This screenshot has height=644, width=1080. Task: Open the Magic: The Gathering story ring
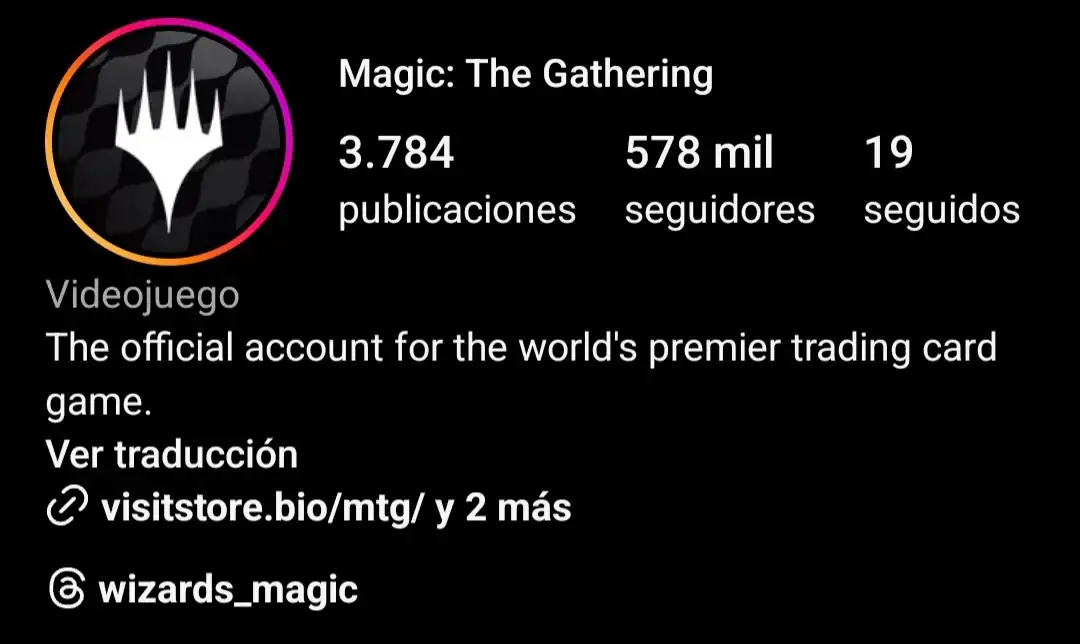pos(169,142)
